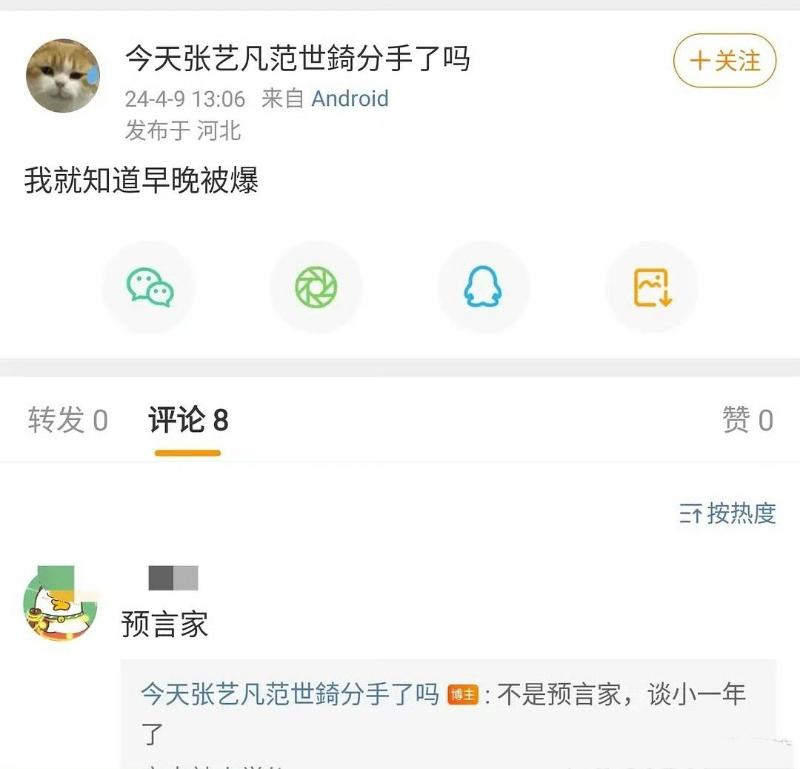
Task: Share the post to QQ
Action: click(483, 288)
